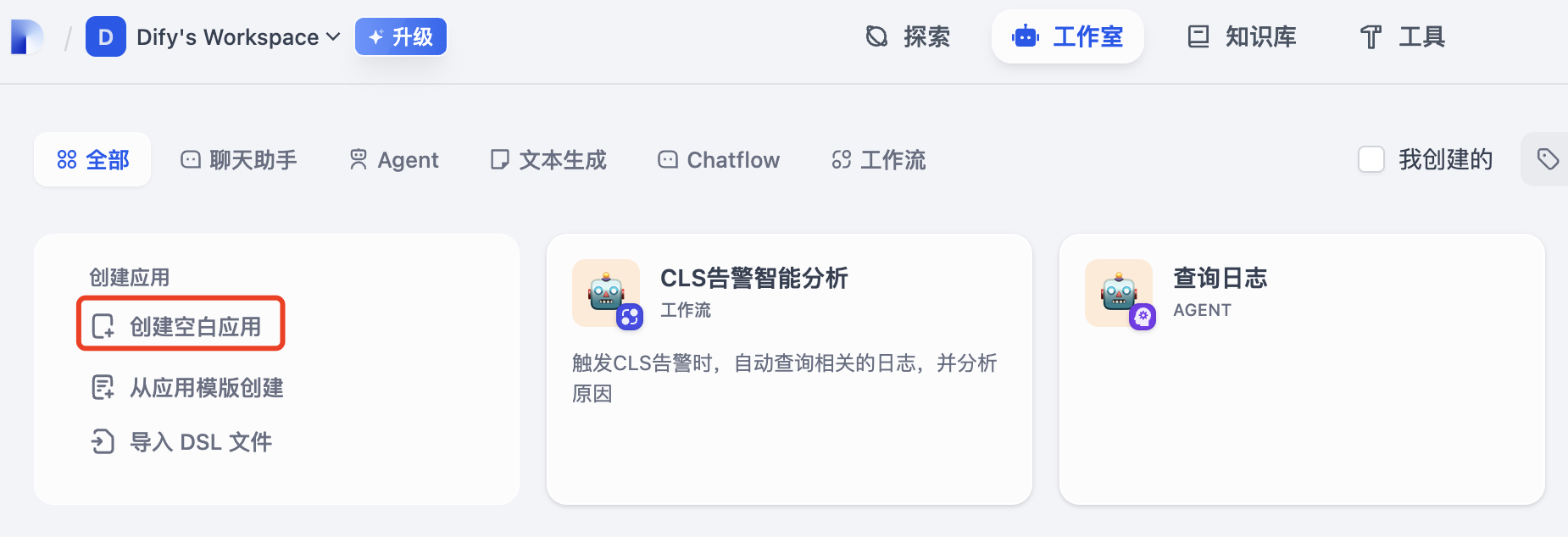Image resolution: width=1568 pixels, height=537 pixels.
Task: Tap 导入 DSL 文件
Action: click(182, 442)
